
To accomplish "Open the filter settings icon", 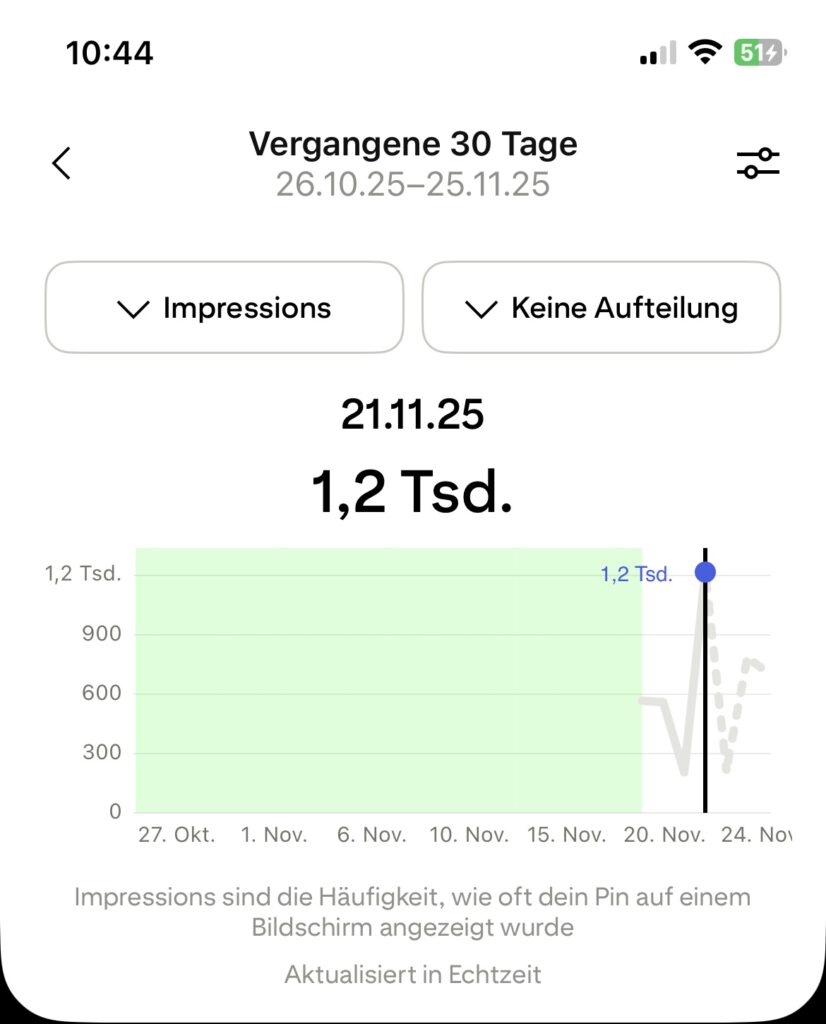I will (x=758, y=163).
